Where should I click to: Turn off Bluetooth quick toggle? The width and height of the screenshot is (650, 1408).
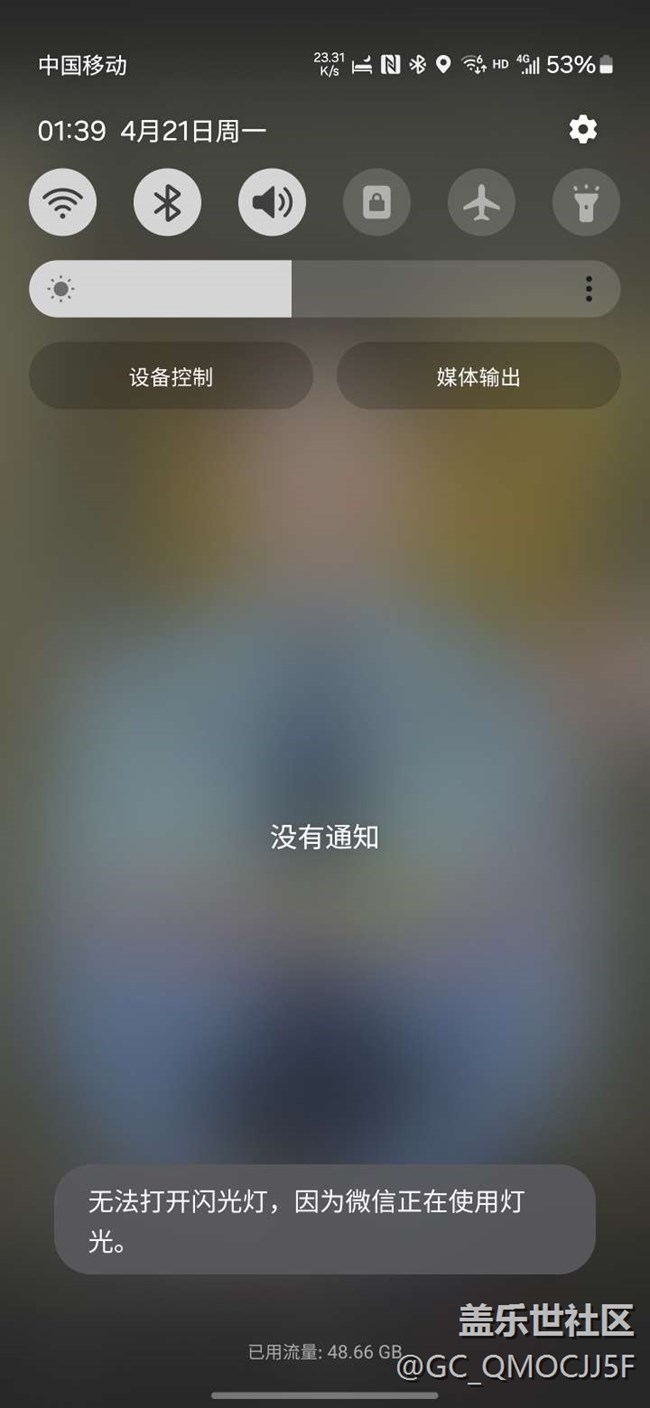167,203
